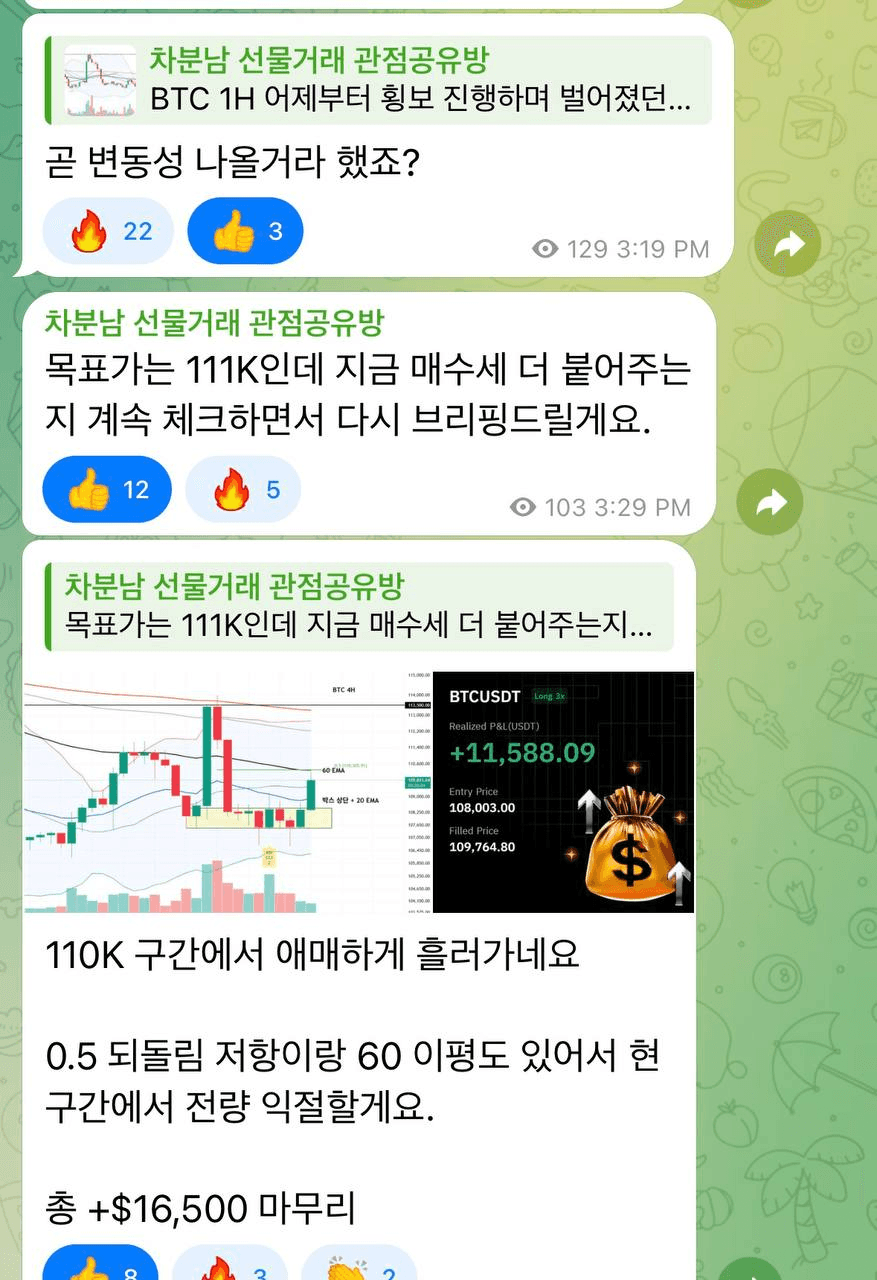This screenshot has height=1280, width=877.
Task: Forward the message sent at 3:29 PM
Action: pos(770,503)
